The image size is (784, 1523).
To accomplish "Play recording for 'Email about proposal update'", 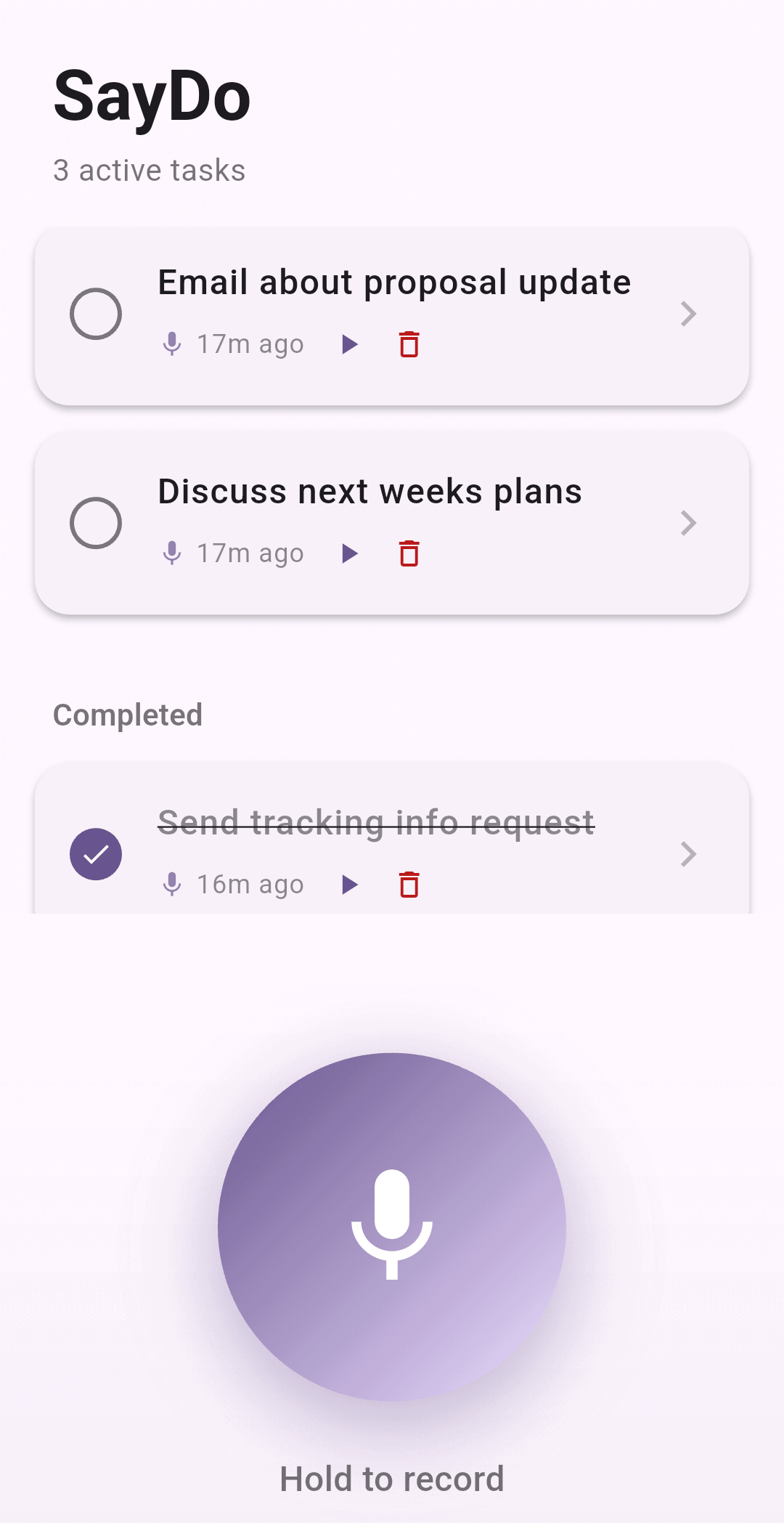I will (x=350, y=344).
